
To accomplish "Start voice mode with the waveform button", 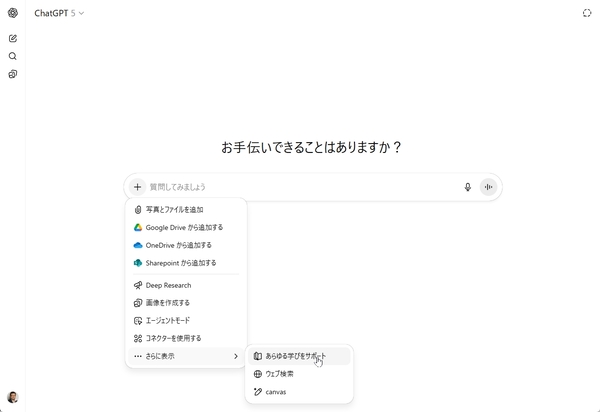I will [x=488, y=187].
